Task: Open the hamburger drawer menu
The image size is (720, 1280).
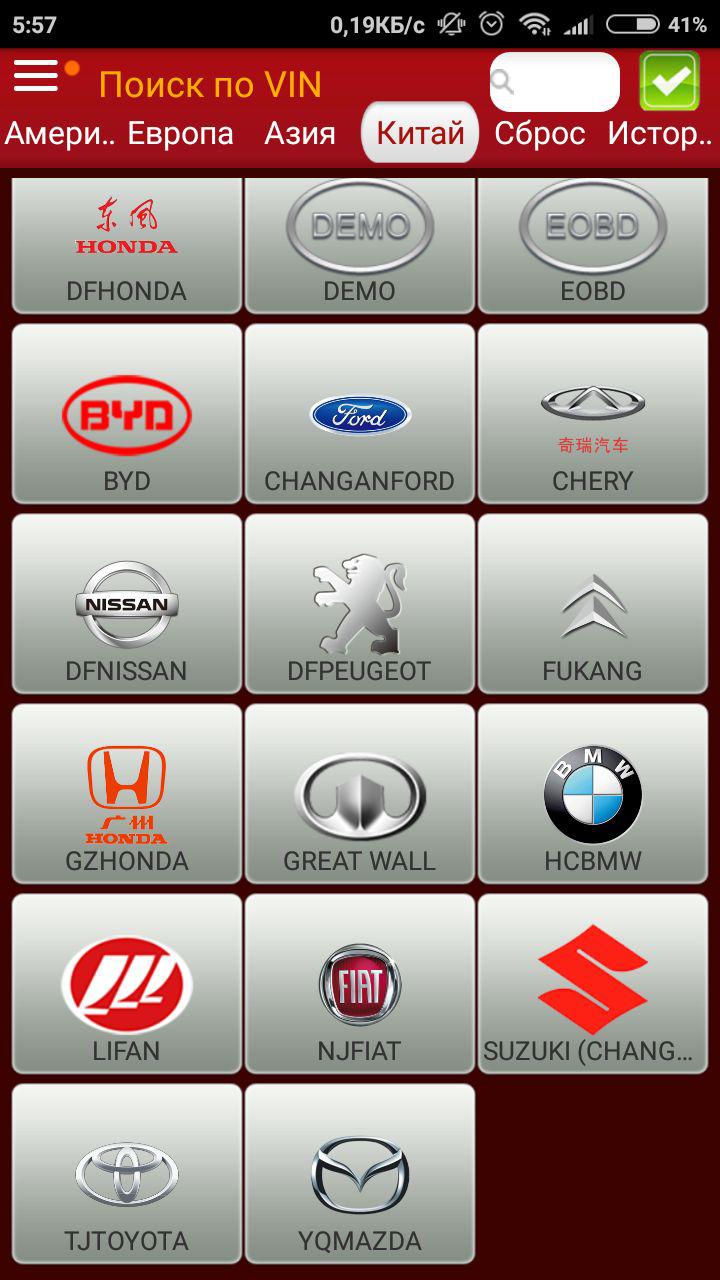Action: [x=37, y=77]
